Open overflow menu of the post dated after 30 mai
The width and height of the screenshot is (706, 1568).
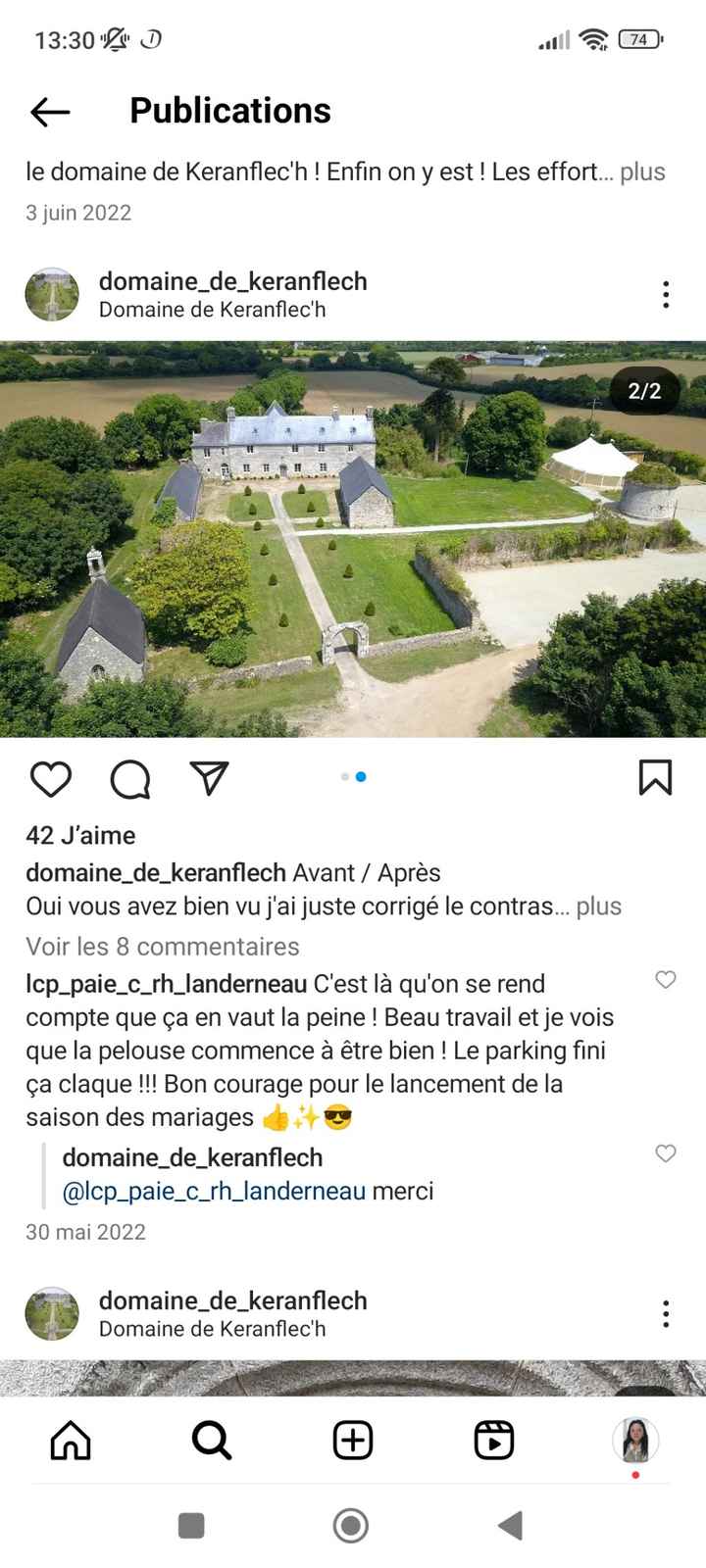coord(666,1313)
